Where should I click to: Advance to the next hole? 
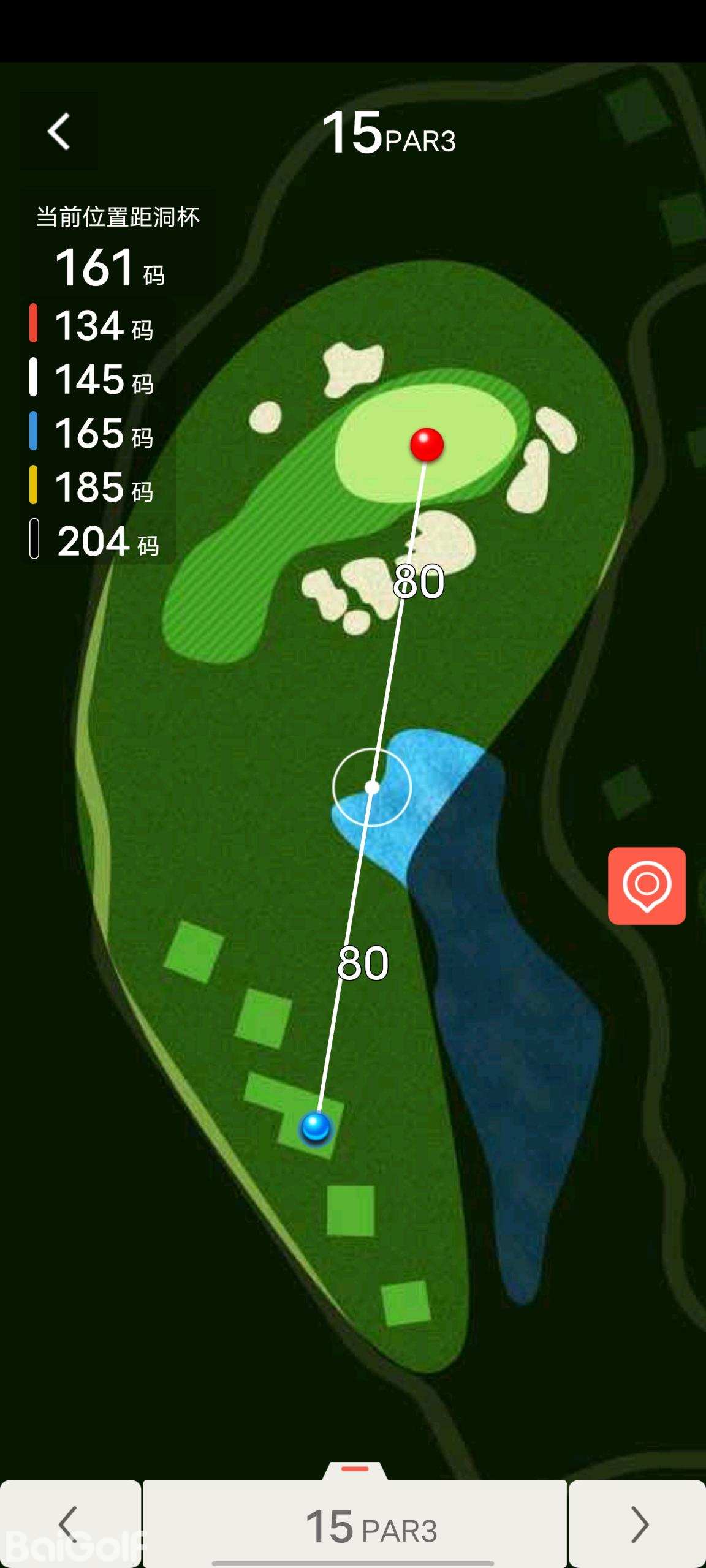[x=638, y=1524]
